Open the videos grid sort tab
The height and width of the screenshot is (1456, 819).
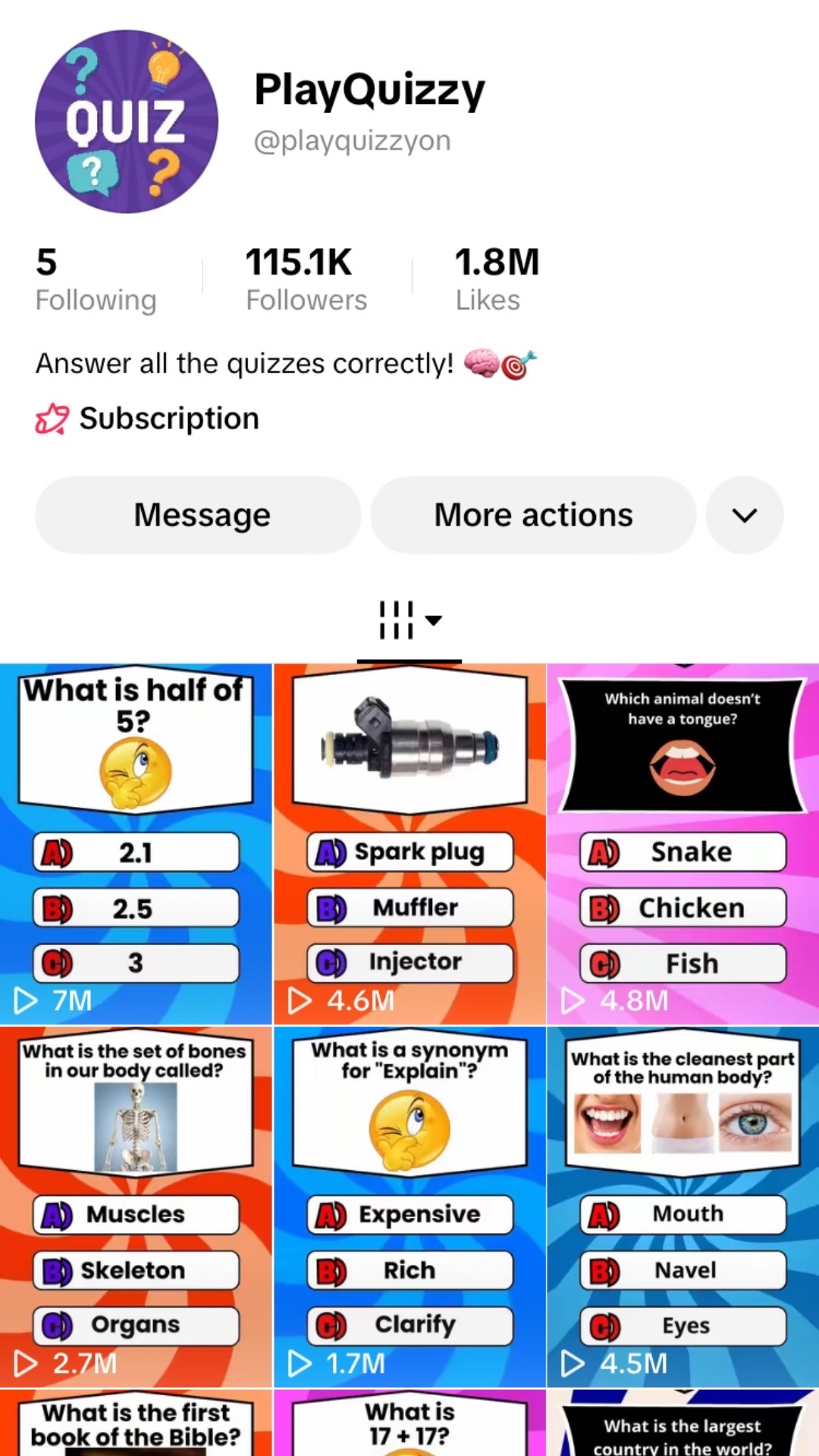[409, 621]
